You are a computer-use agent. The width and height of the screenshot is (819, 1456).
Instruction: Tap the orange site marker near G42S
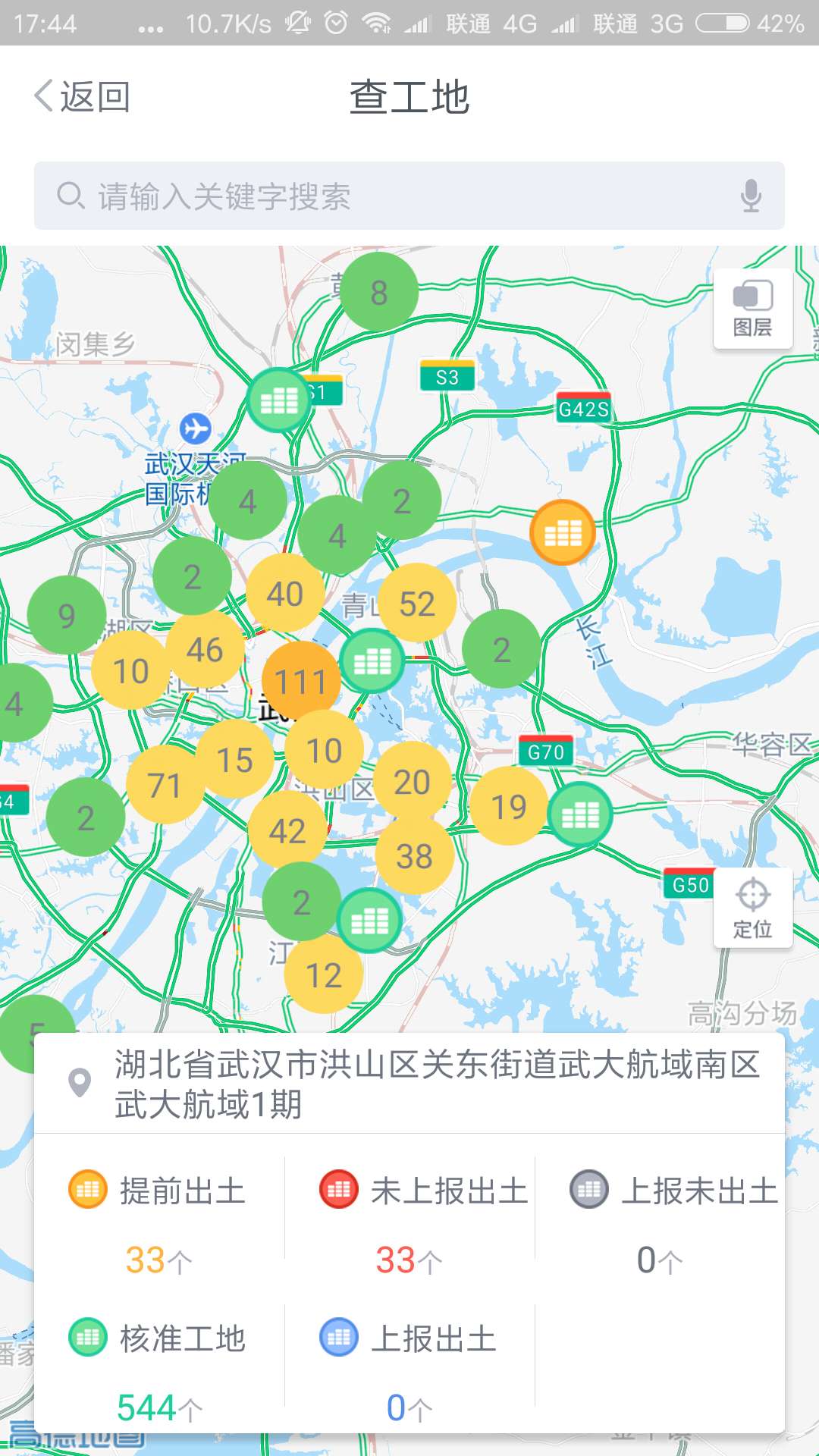coord(562,533)
